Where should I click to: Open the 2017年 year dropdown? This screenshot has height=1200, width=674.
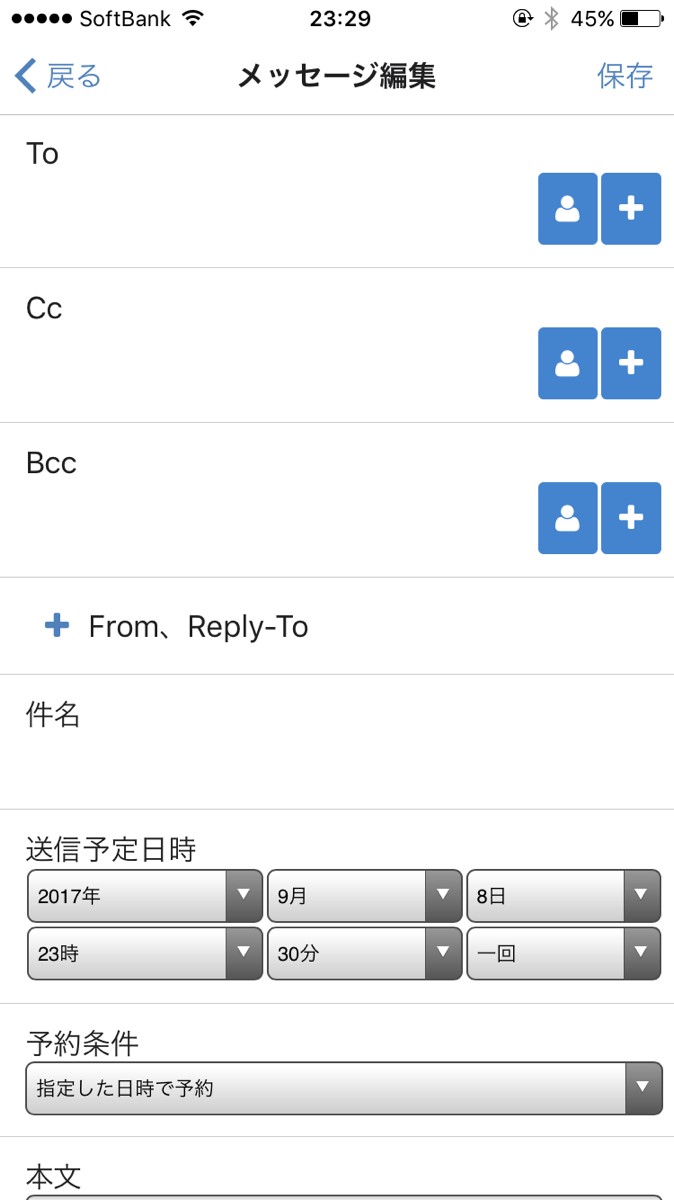(x=145, y=896)
